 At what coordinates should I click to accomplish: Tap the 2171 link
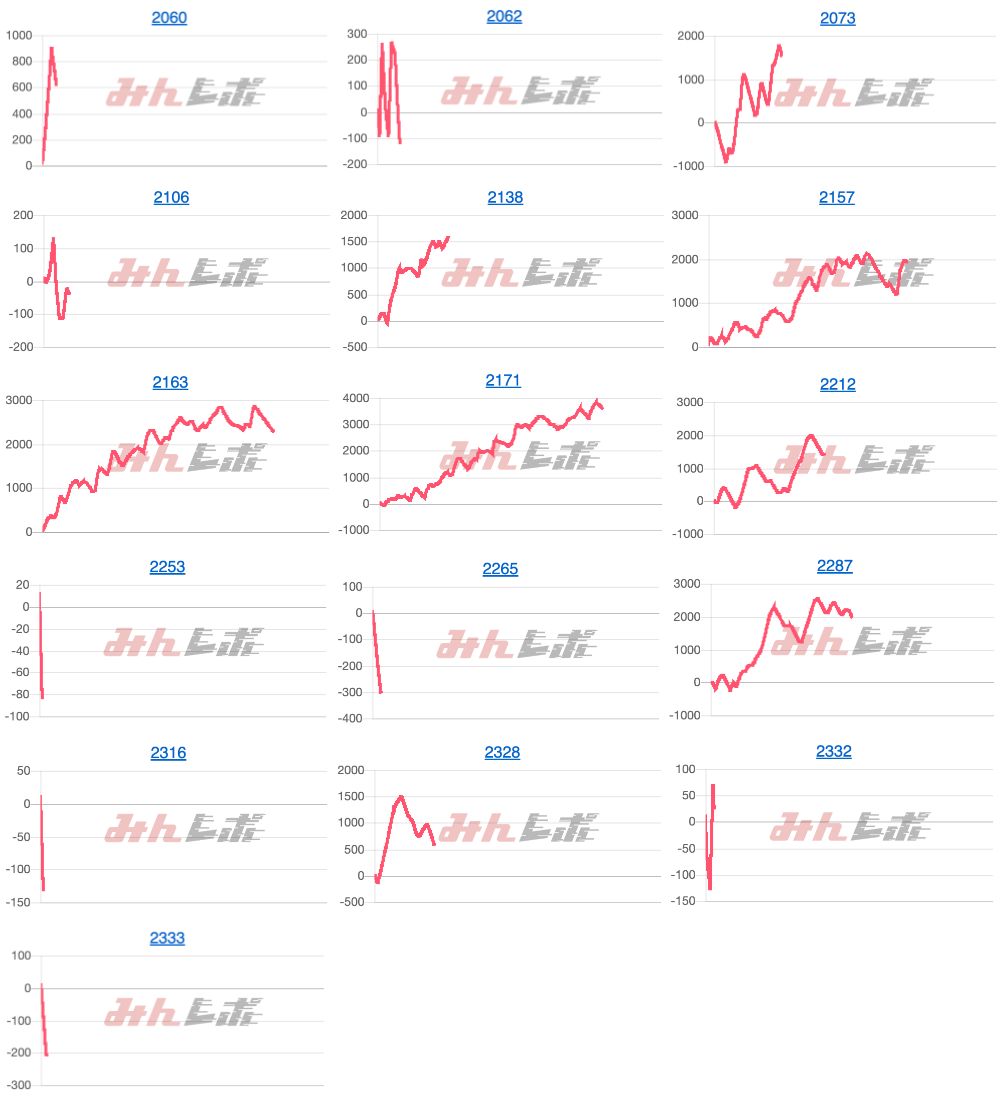pos(503,380)
